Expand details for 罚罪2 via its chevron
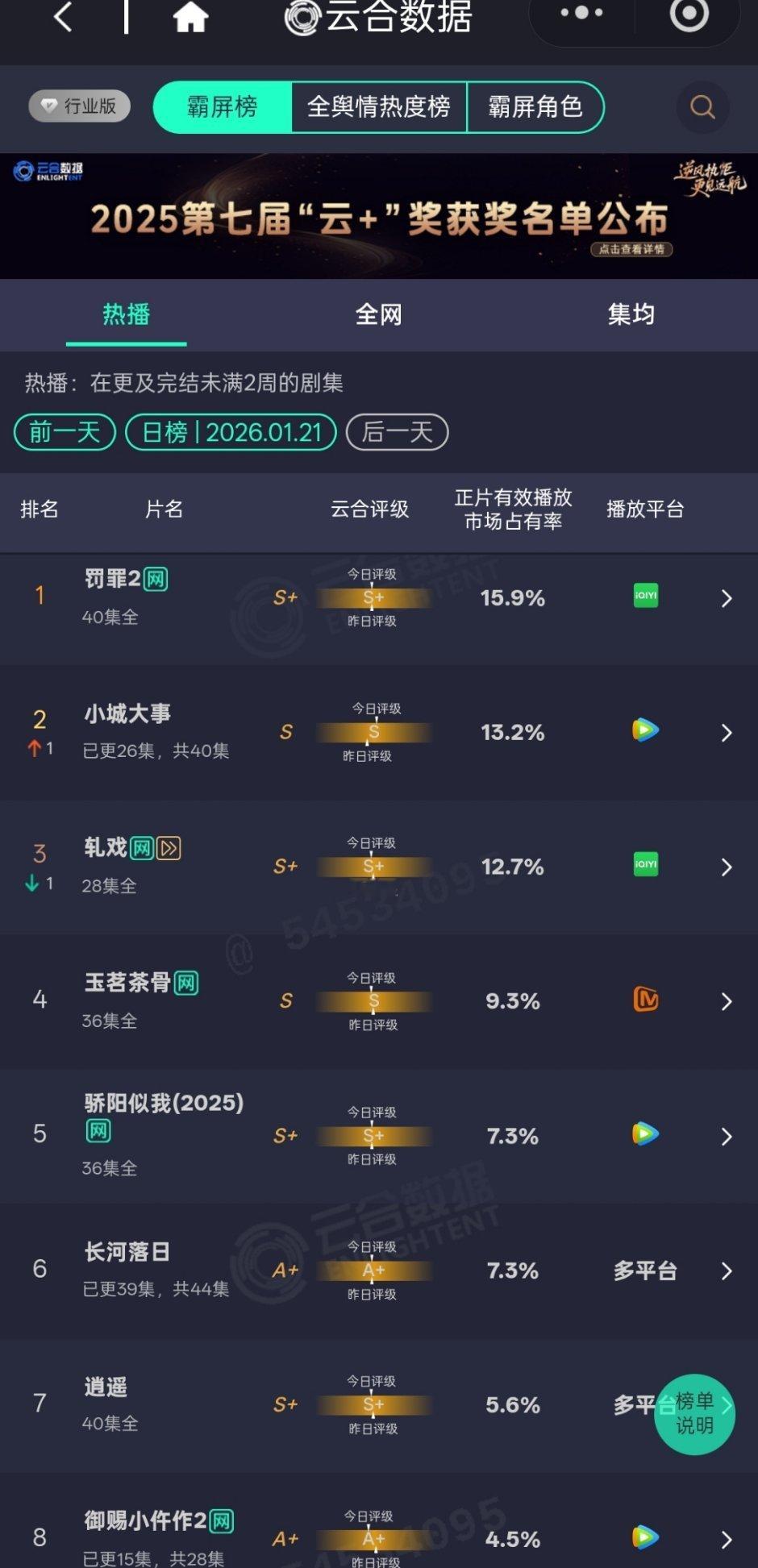Image resolution: width=758 pixels, height=1568 pixels. click(725, 598)
